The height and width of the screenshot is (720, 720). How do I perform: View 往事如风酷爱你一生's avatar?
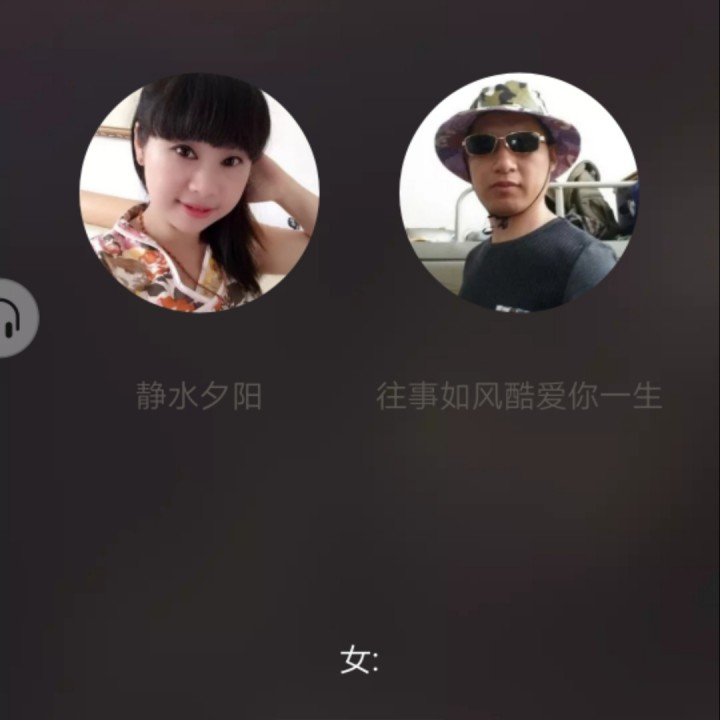519,192
